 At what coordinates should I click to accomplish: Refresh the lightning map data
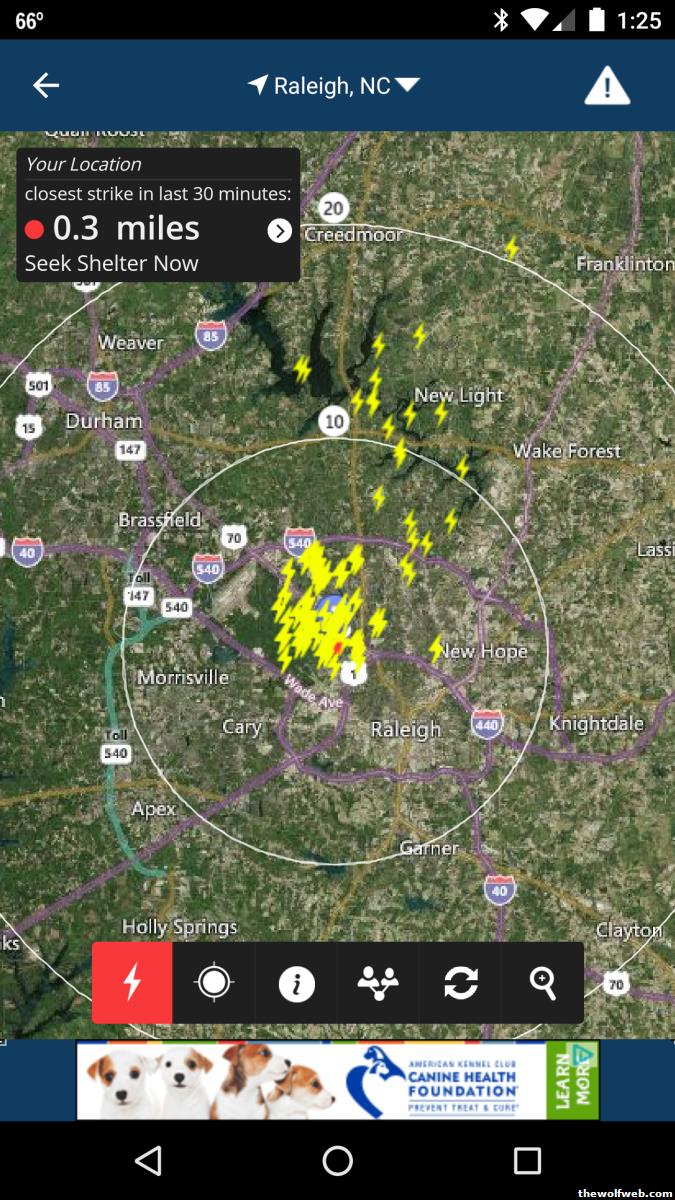pos(460,984)
